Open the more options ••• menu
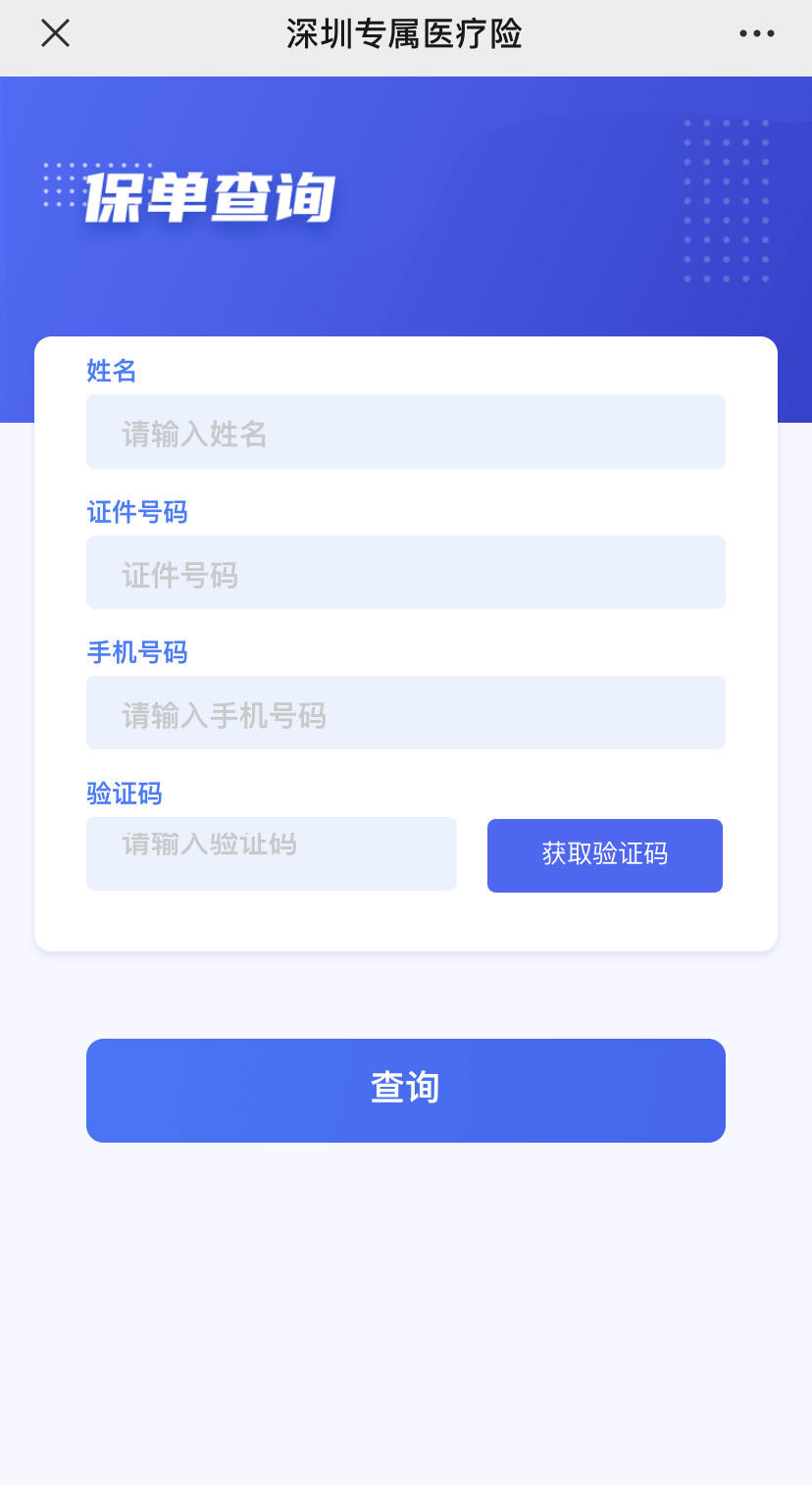Image resolution: width=812 pixels, height=1485 pixels. [x=756, y=33]
